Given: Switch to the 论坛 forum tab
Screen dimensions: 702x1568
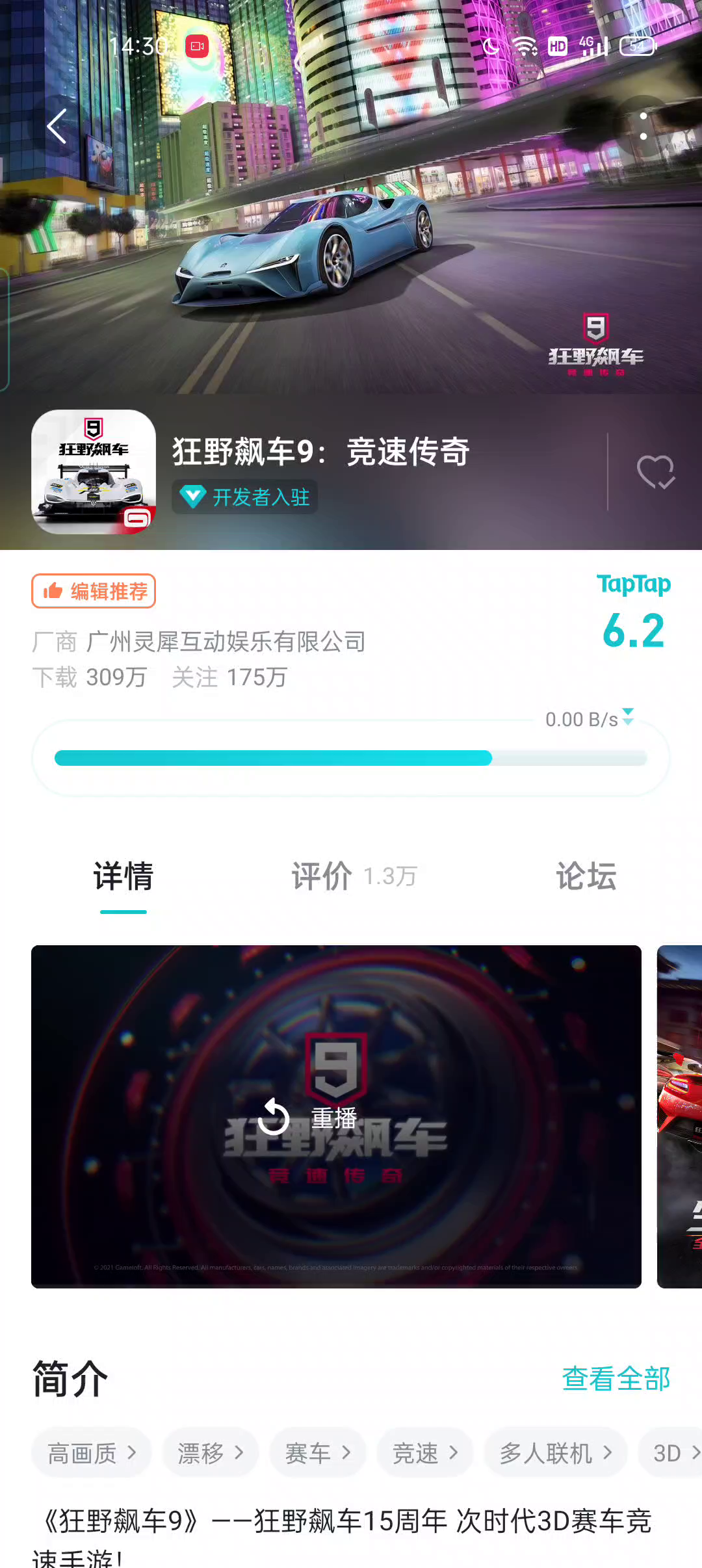Looking at the screenshot, I should coord(586,876).
